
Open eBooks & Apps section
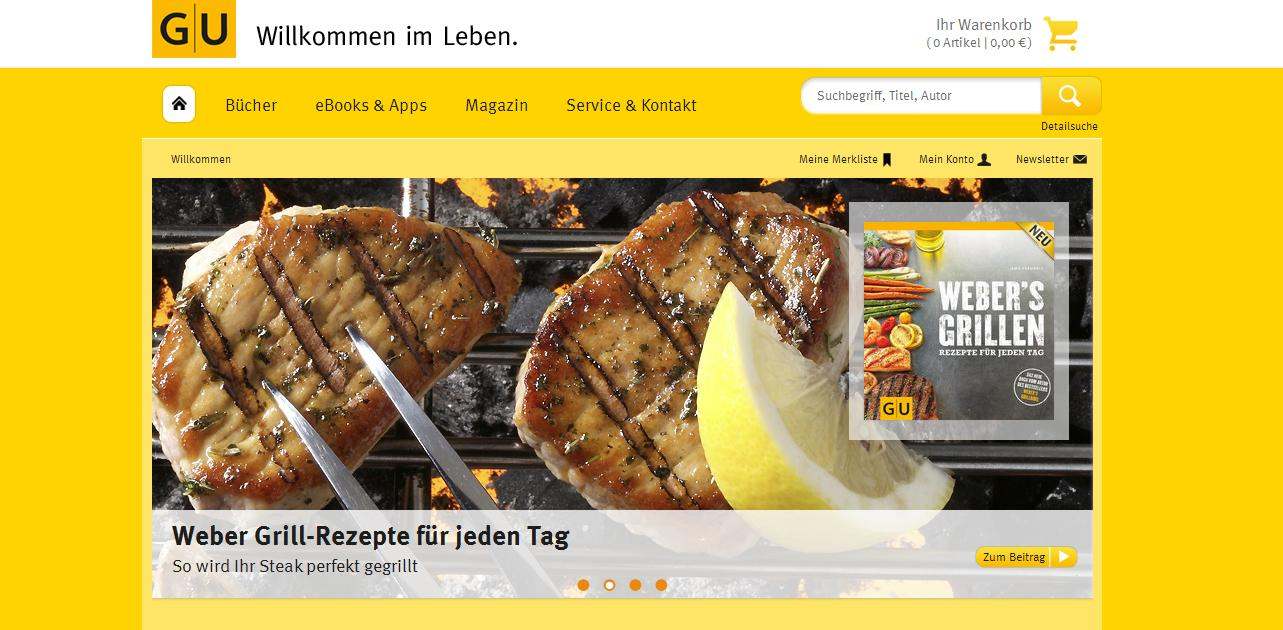pyautogui.click(x=371, y=105)
